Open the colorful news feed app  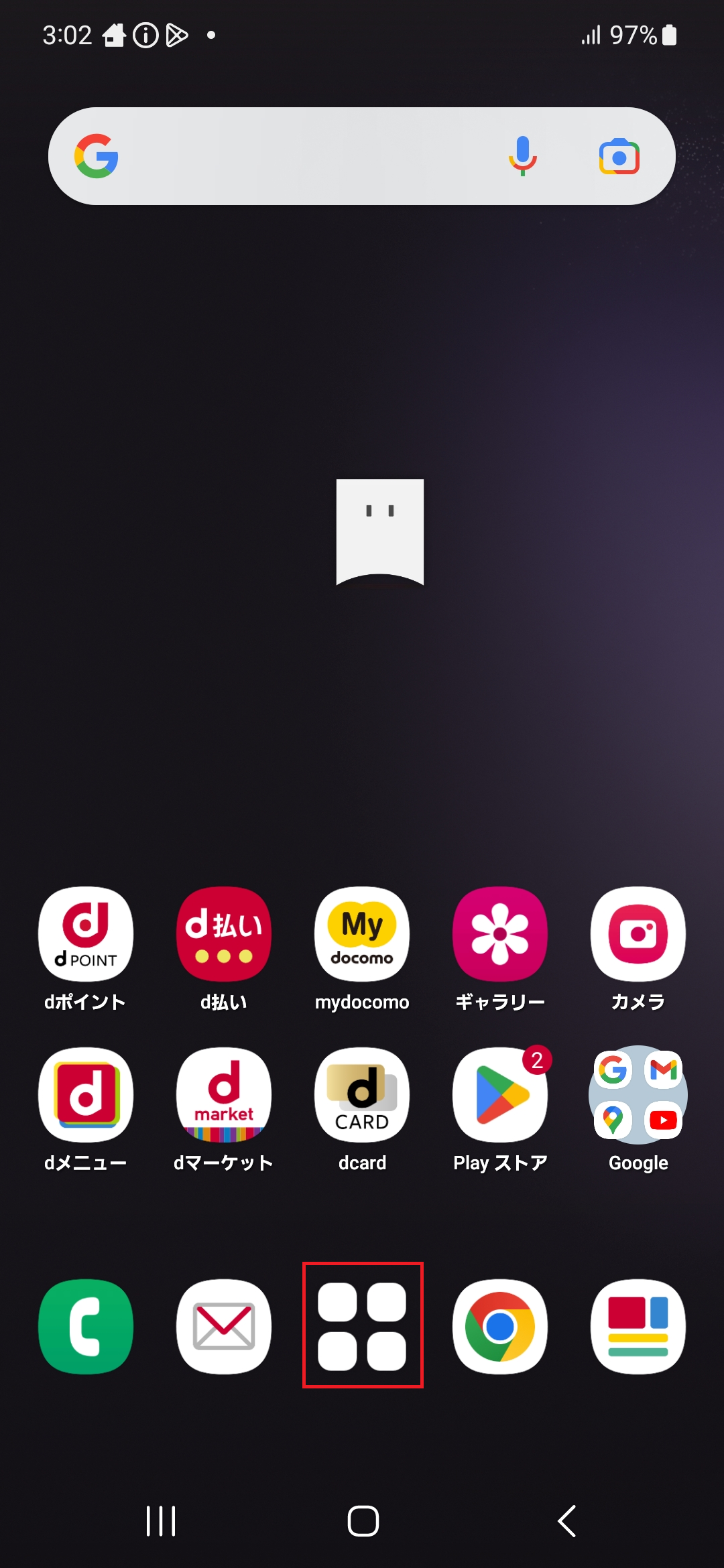click(638, 1327)
